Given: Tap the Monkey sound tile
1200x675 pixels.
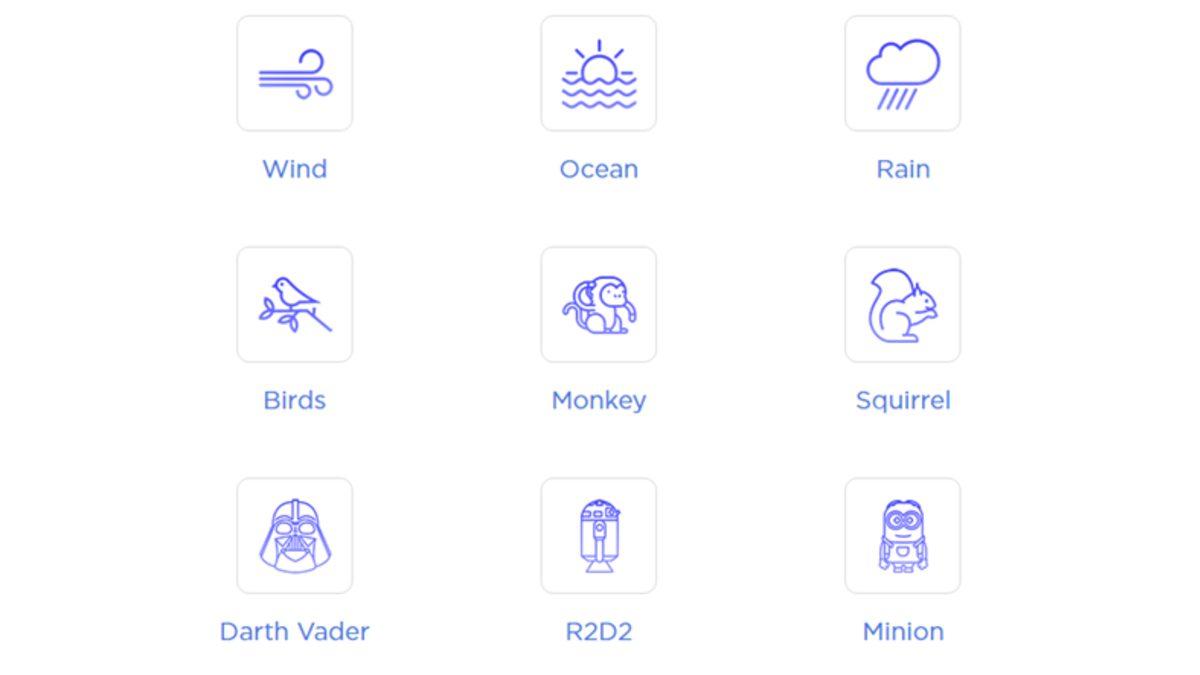Looking at the screenshot, I should pyautogui.click(x=599, y=304).
